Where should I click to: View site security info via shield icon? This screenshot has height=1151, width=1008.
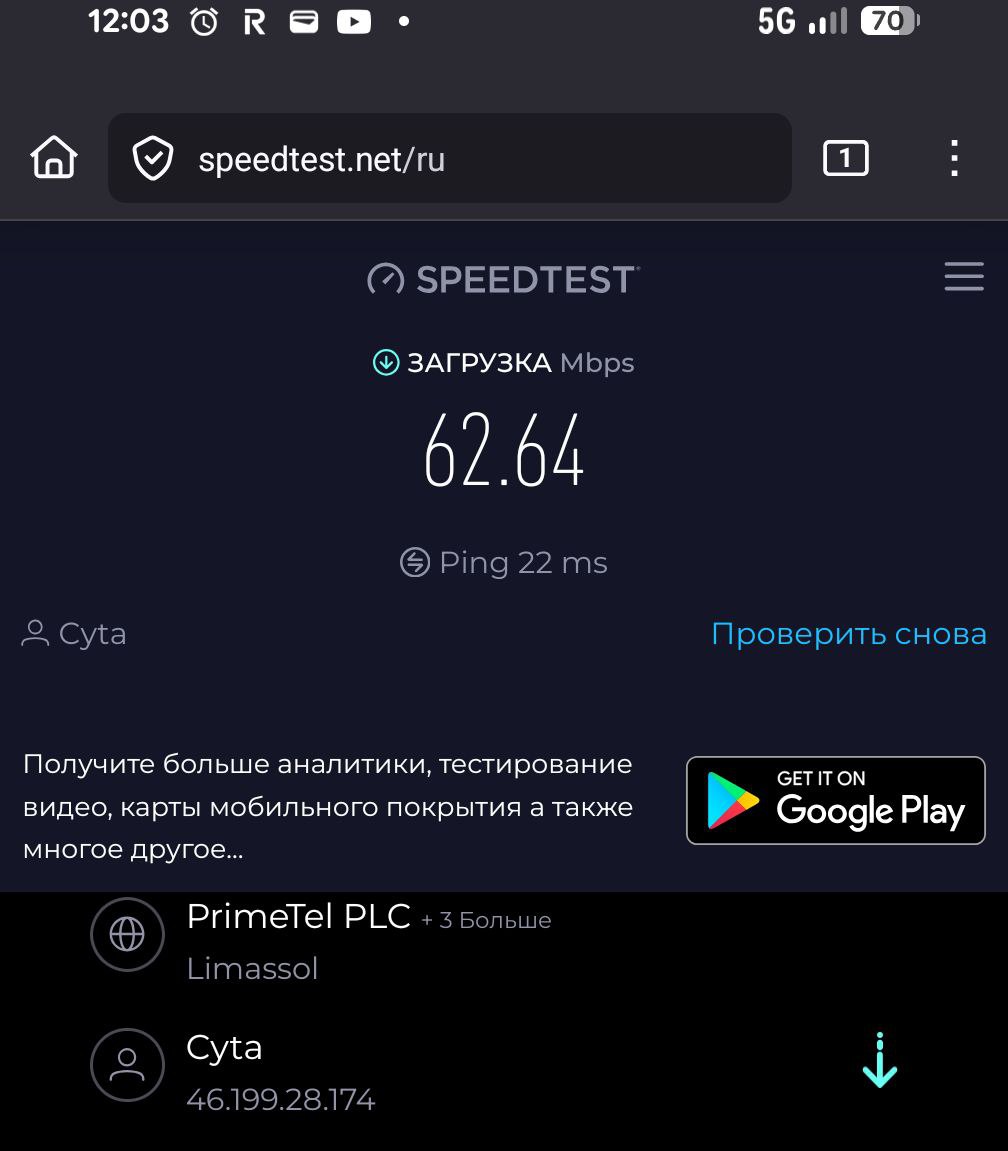153,159
